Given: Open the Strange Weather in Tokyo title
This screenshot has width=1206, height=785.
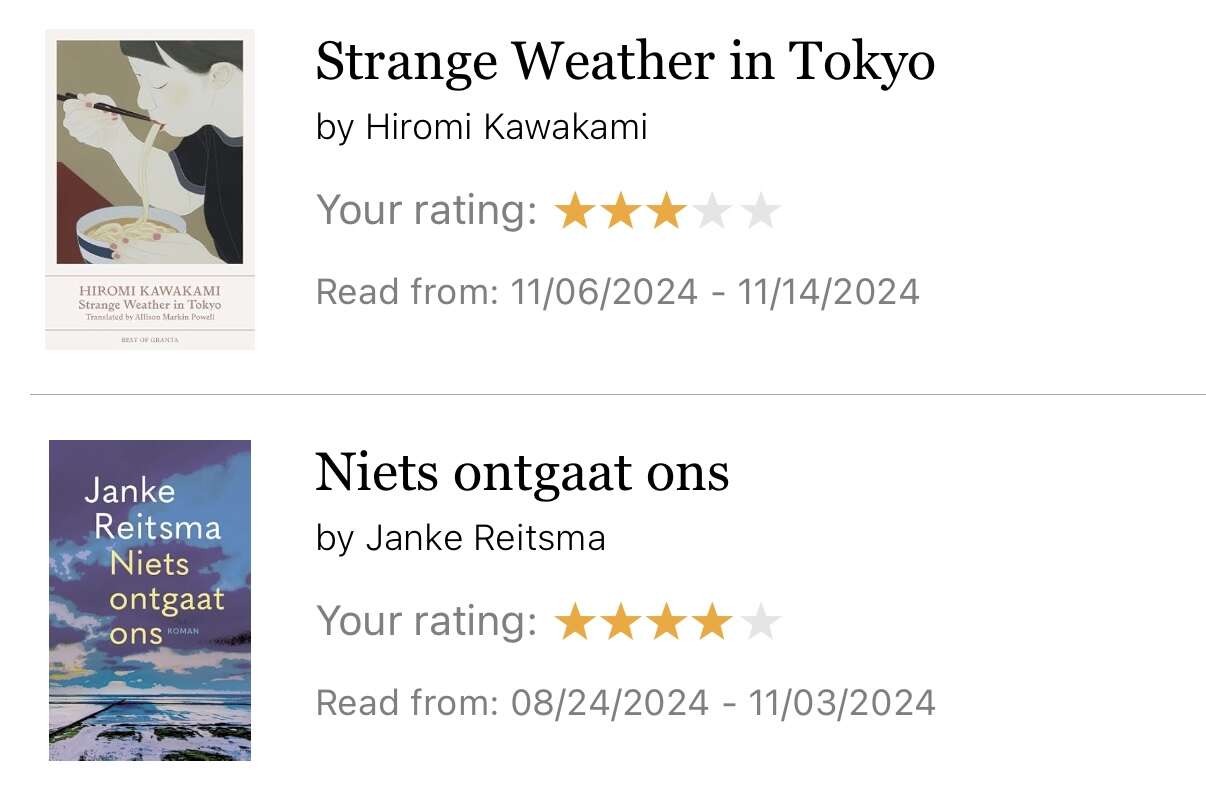Looking at the screenshot, I should coord(625,62).
